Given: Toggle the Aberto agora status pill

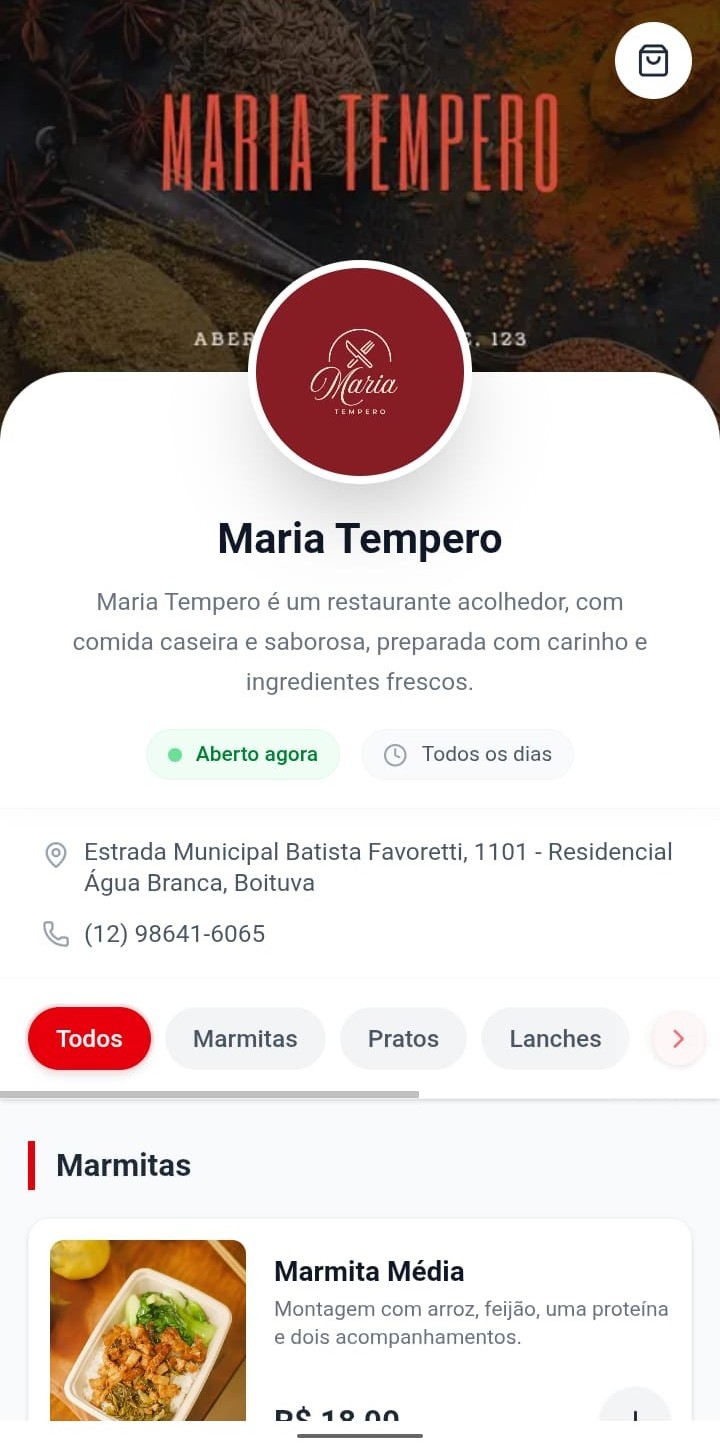Looking at the screenshot, I should click(243, 754).
